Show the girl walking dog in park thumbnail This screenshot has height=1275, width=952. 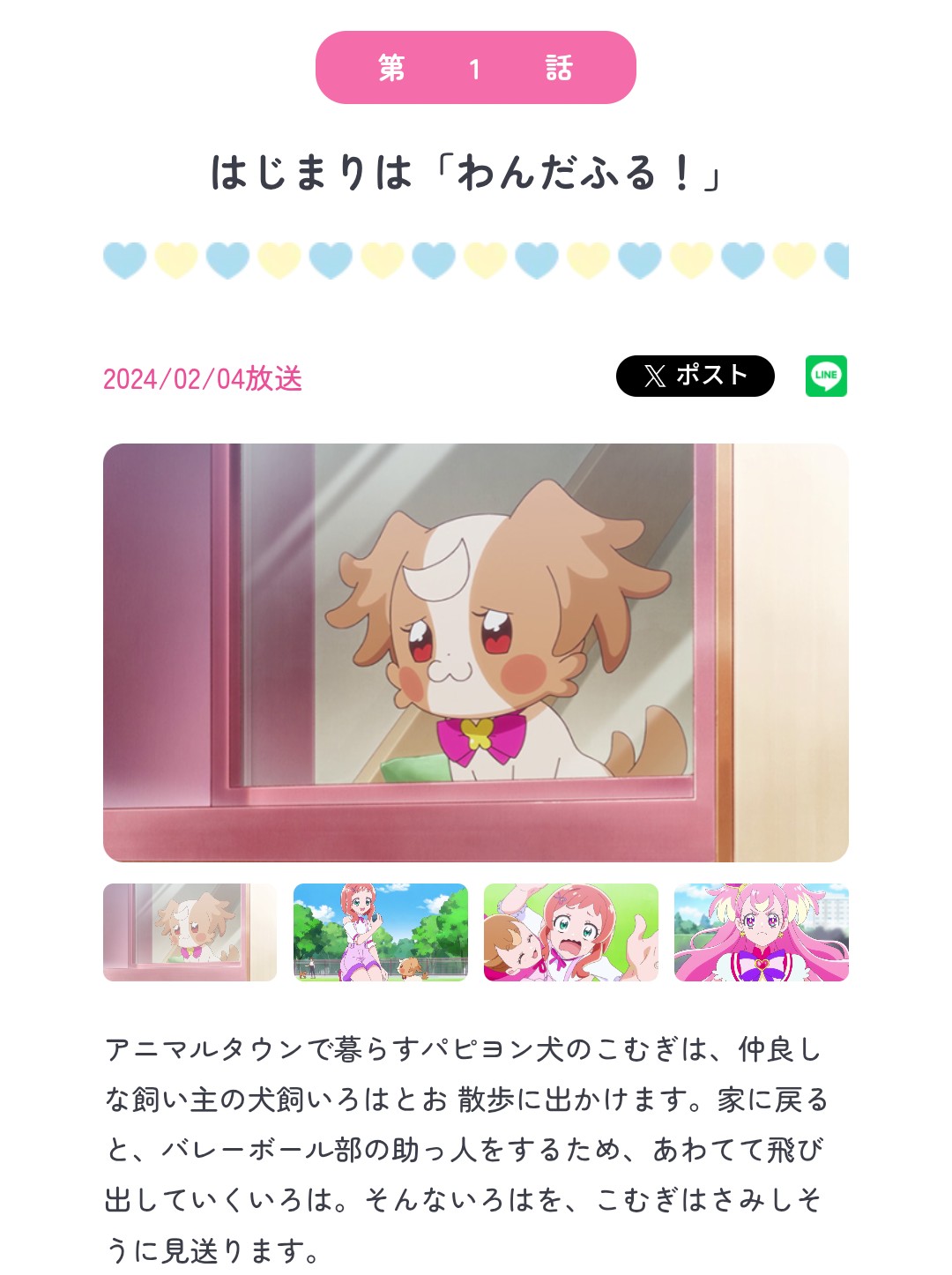click(x=380, y=932)
